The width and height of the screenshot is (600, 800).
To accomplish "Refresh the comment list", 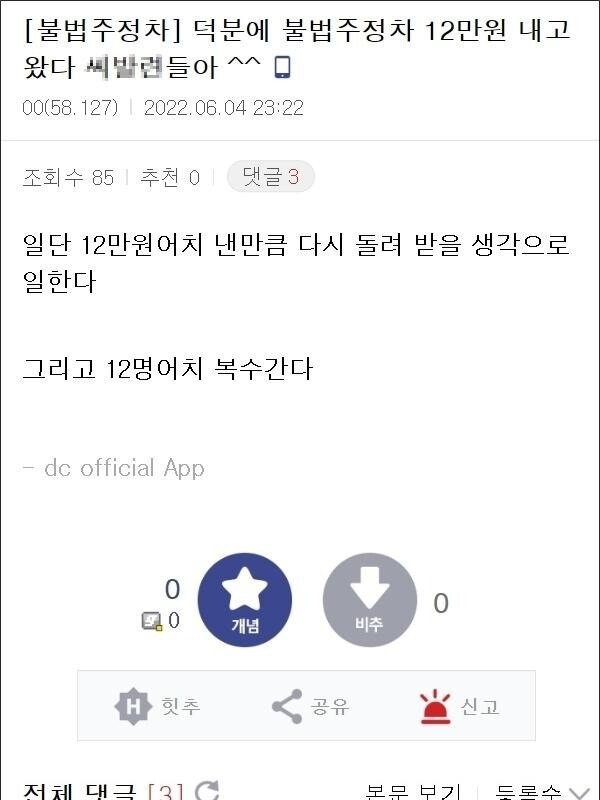I will [x=207, y=792].
